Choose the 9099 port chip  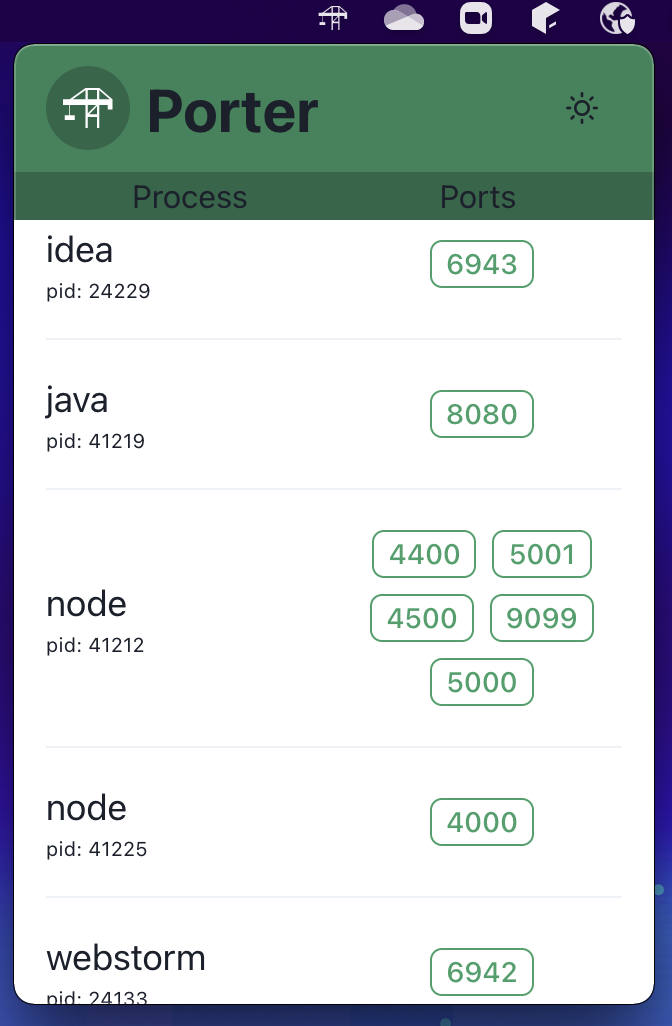542,618
